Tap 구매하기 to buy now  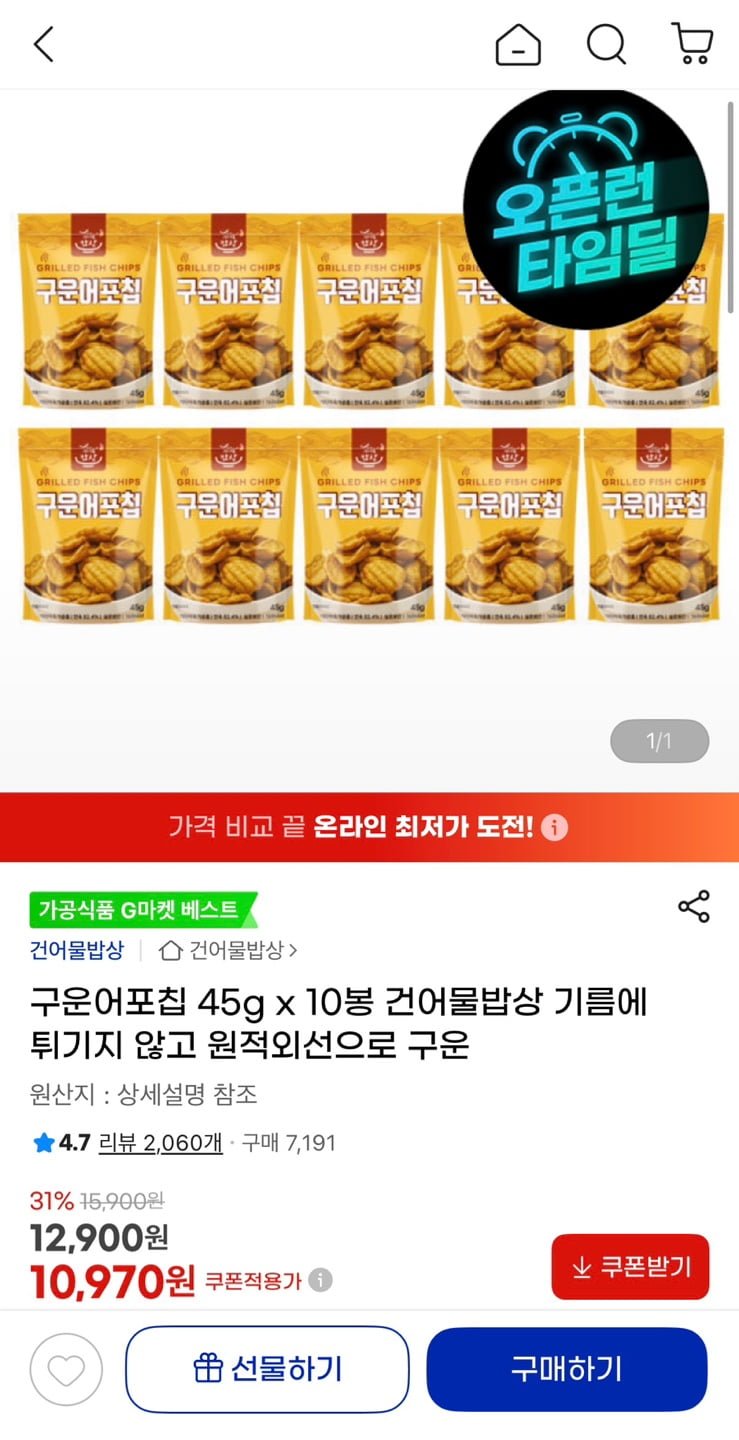[x=567, y=1369]
